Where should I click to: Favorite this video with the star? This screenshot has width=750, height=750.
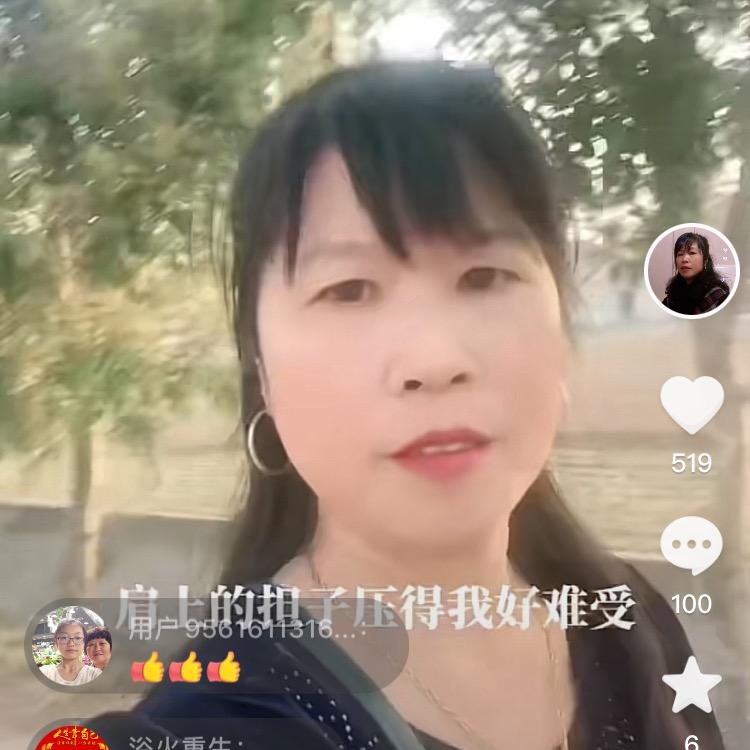692,686
